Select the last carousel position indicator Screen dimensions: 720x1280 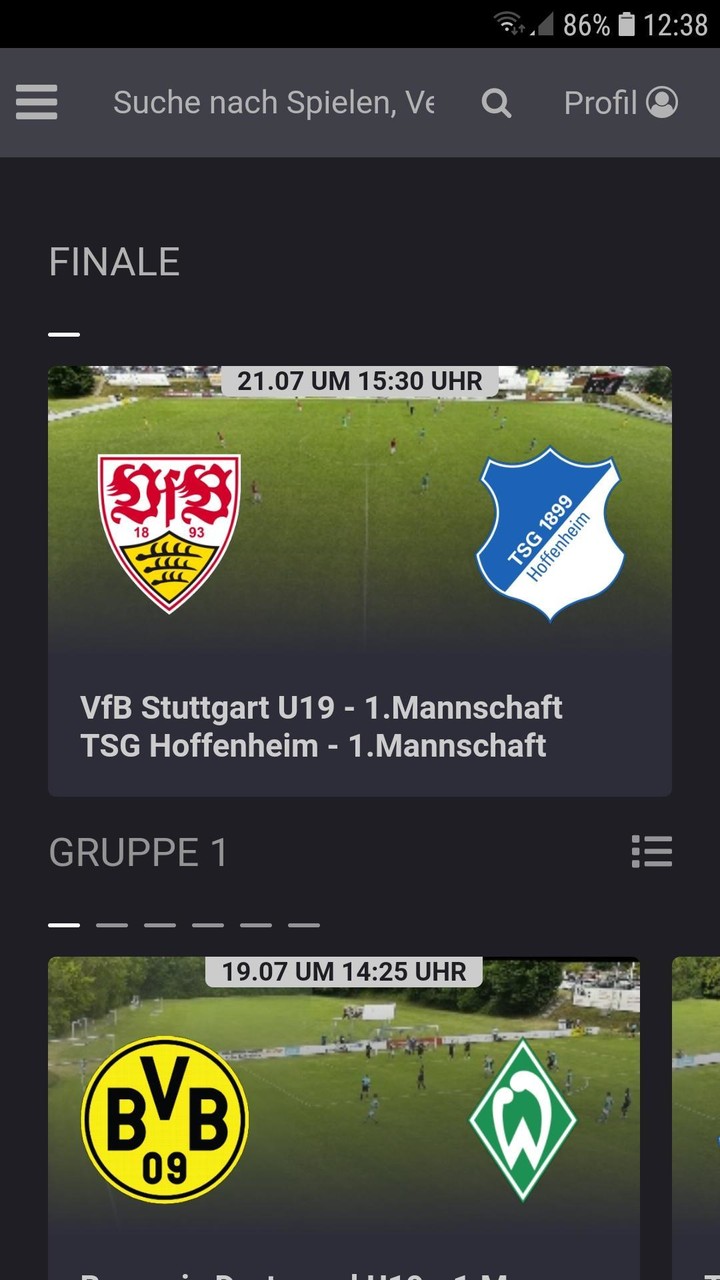pos(303,924)
